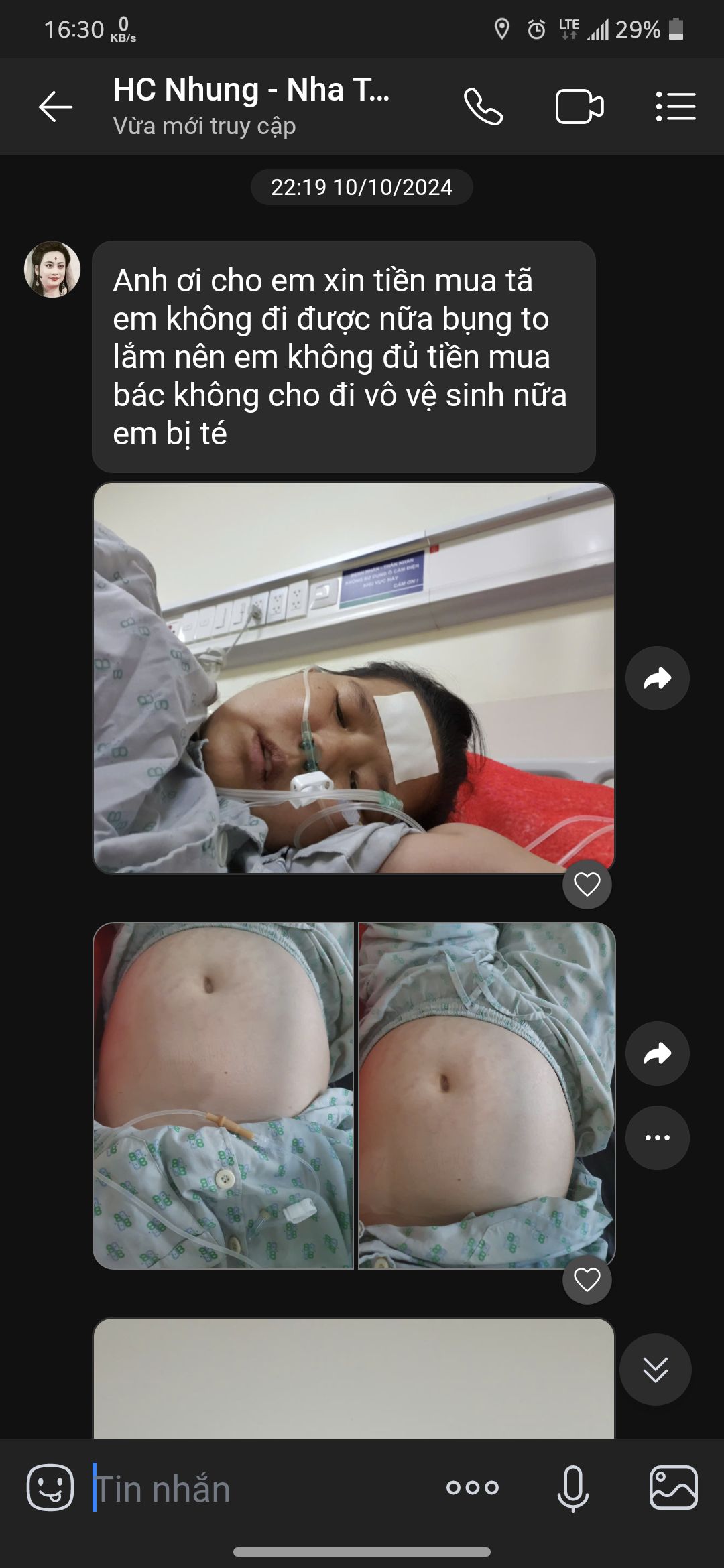
Task: Open the conversation options menu
Action: click(x=675, y=107)
